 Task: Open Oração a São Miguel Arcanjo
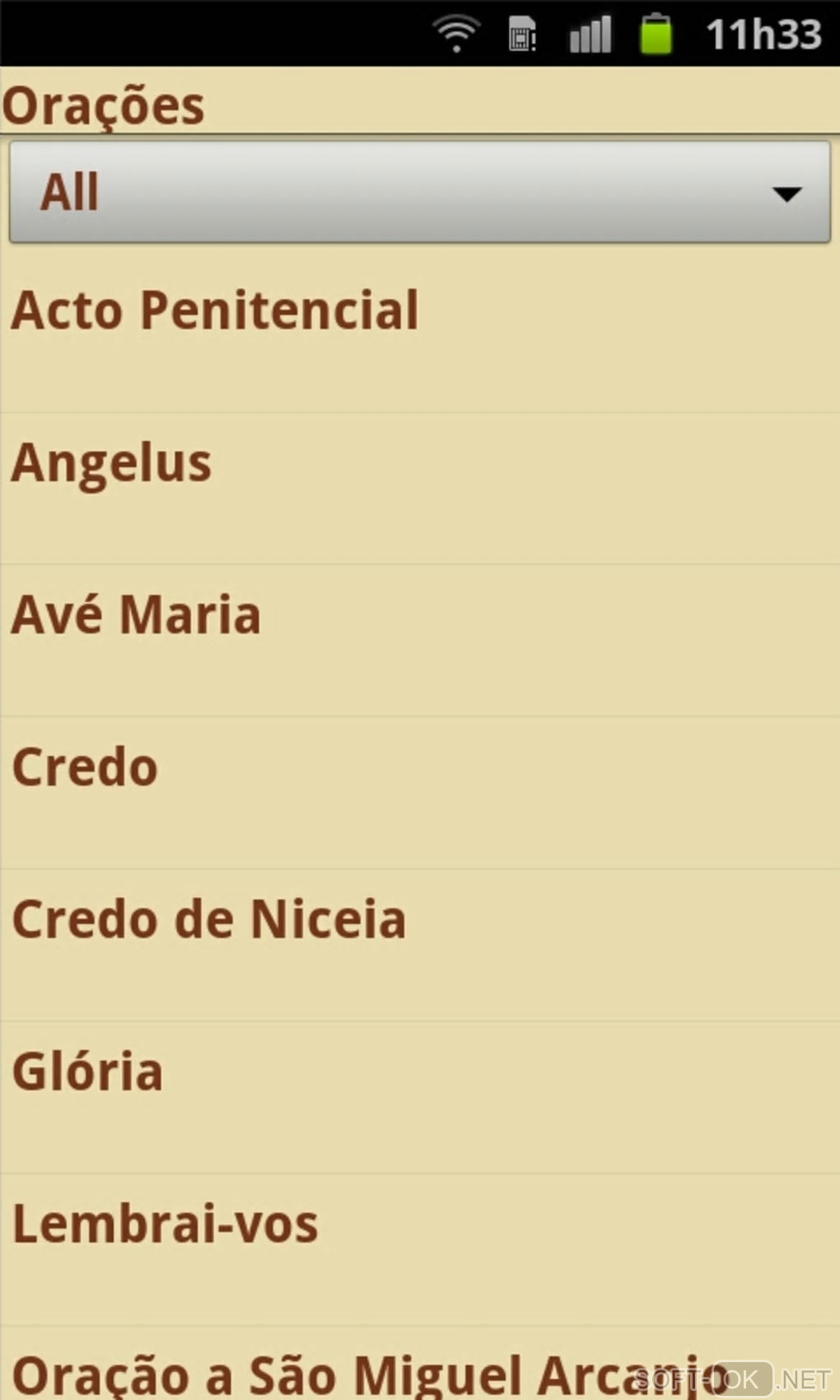coord(329,1371)
